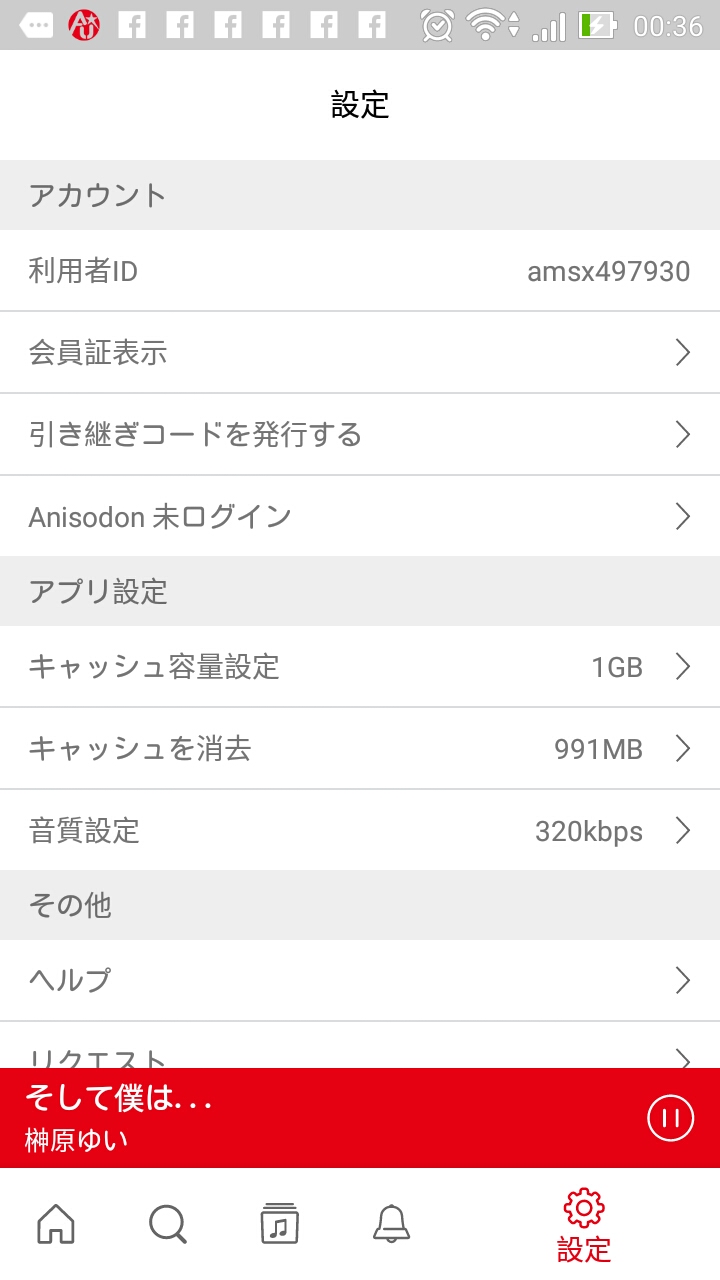The image size is (720, 1280).
Task: Select キャッシュを消去 to clear cache
Action: 360,748
